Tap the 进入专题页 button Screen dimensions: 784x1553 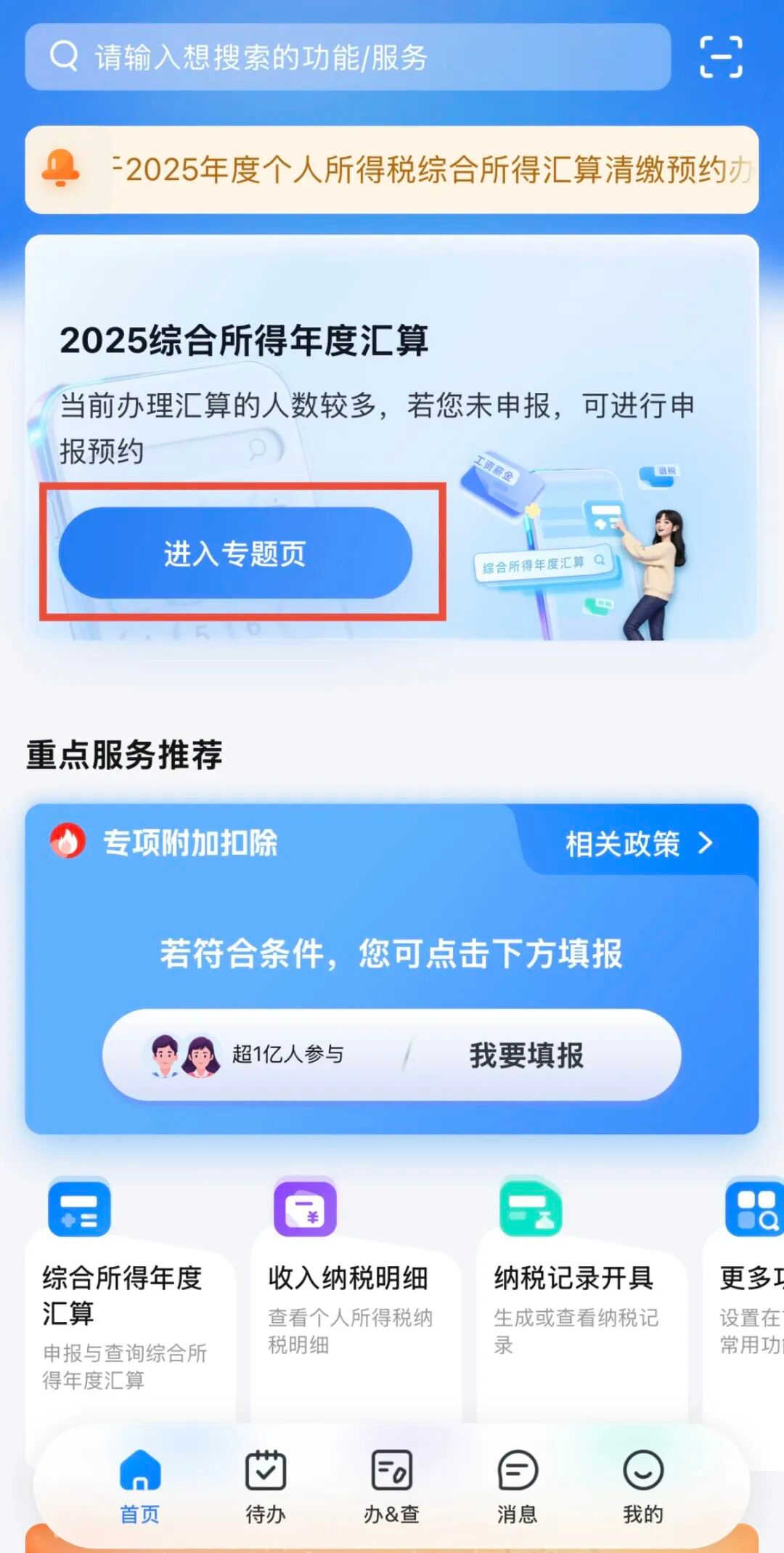coord(235,553)
